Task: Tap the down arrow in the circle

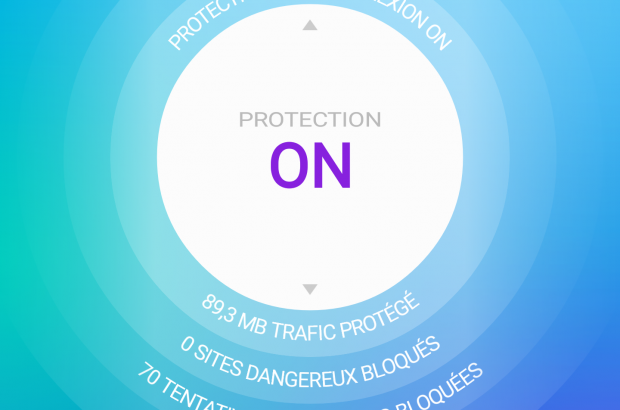Action: pos(310,289)
